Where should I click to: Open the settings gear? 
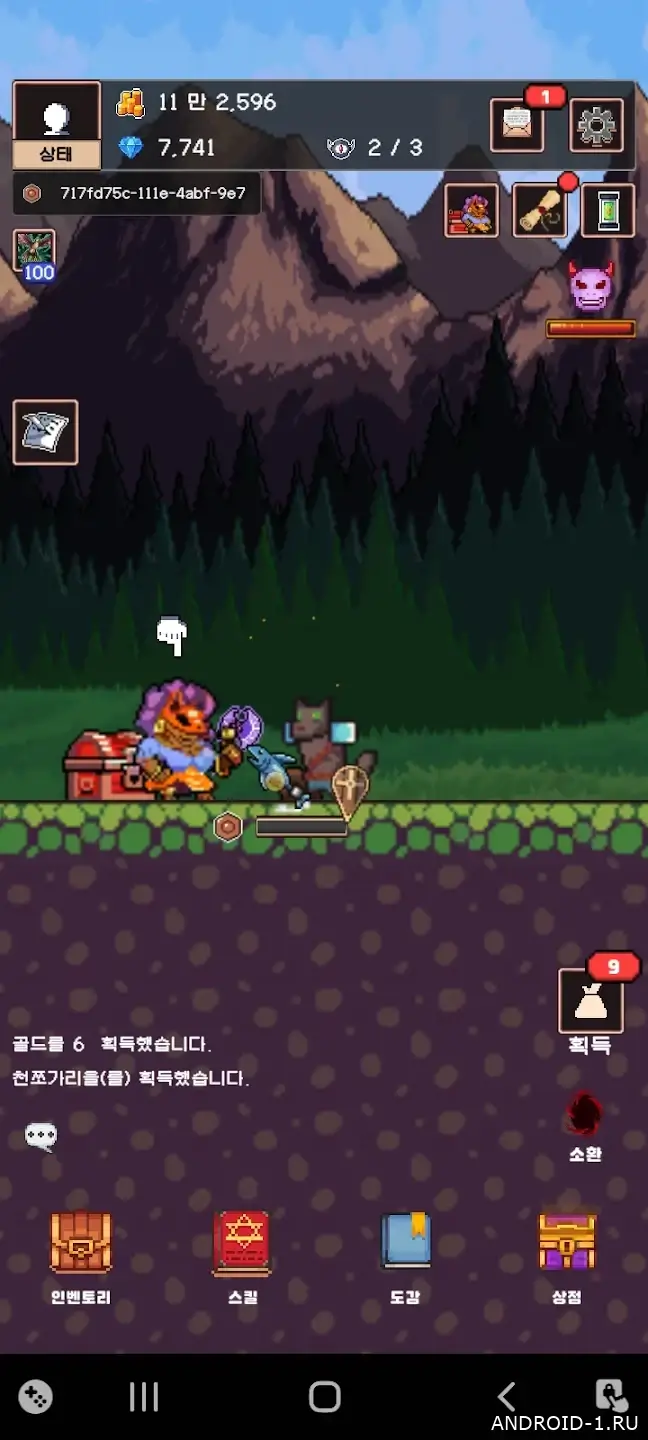tap(597, 125)
